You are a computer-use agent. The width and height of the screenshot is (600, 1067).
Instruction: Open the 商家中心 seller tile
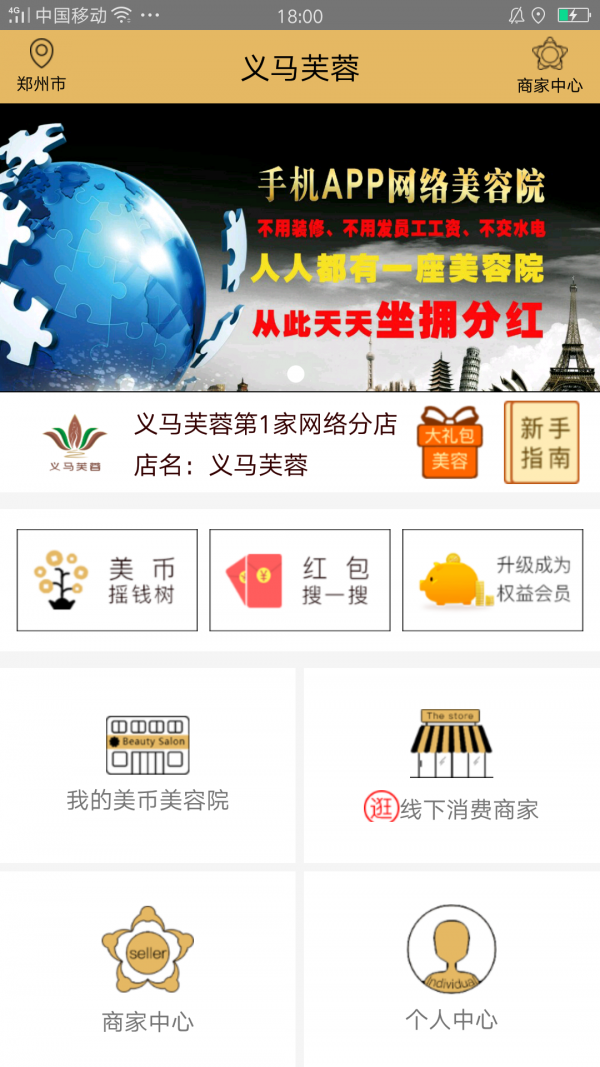click(148, 967)
